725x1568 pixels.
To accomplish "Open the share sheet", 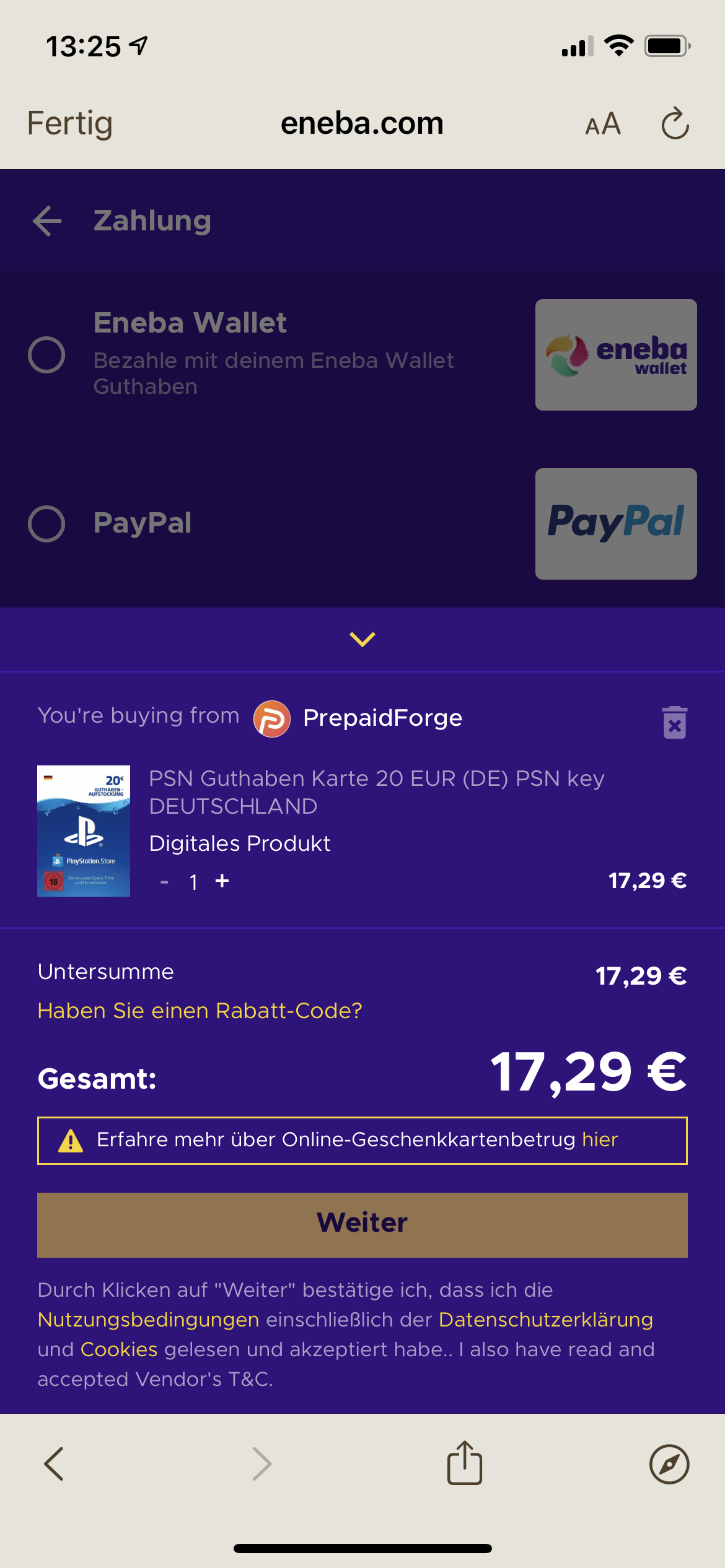I will pos(465,1463).
